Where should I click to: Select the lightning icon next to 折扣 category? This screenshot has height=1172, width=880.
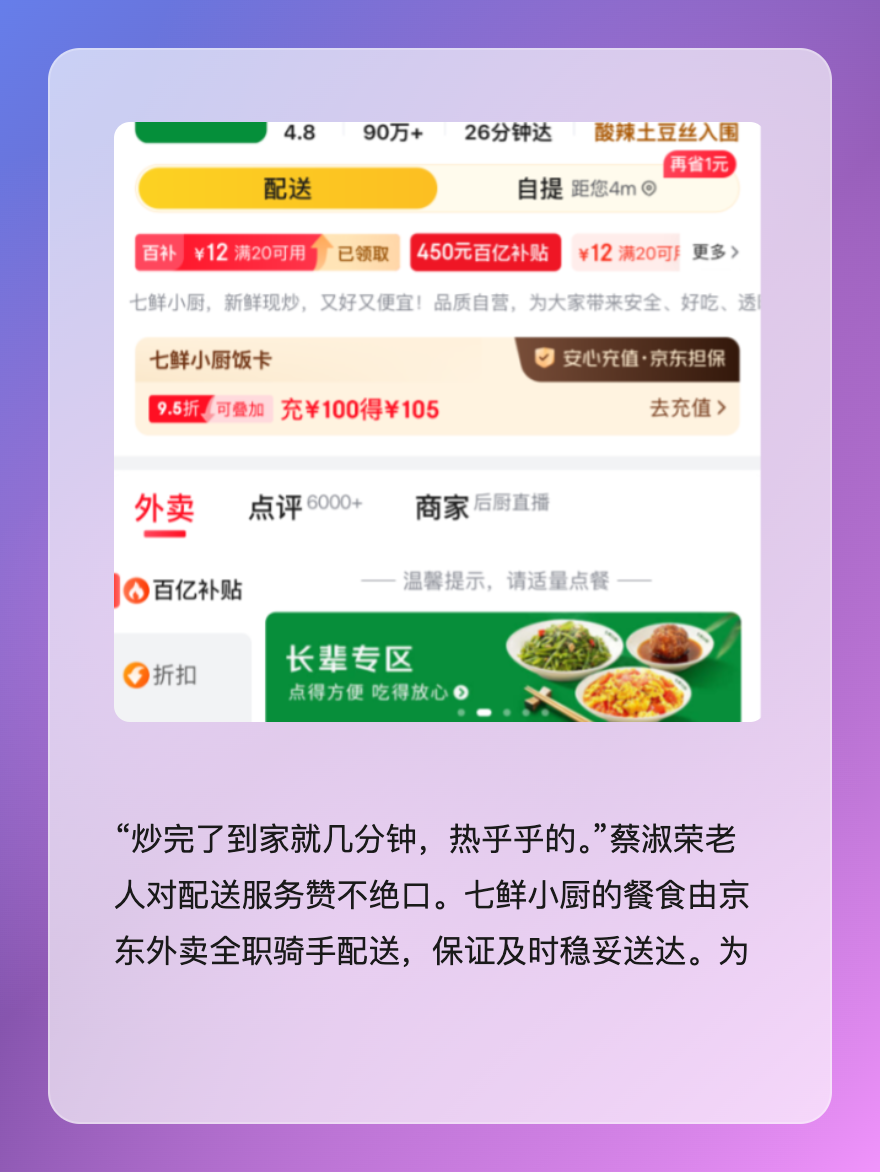click(137, 674)
